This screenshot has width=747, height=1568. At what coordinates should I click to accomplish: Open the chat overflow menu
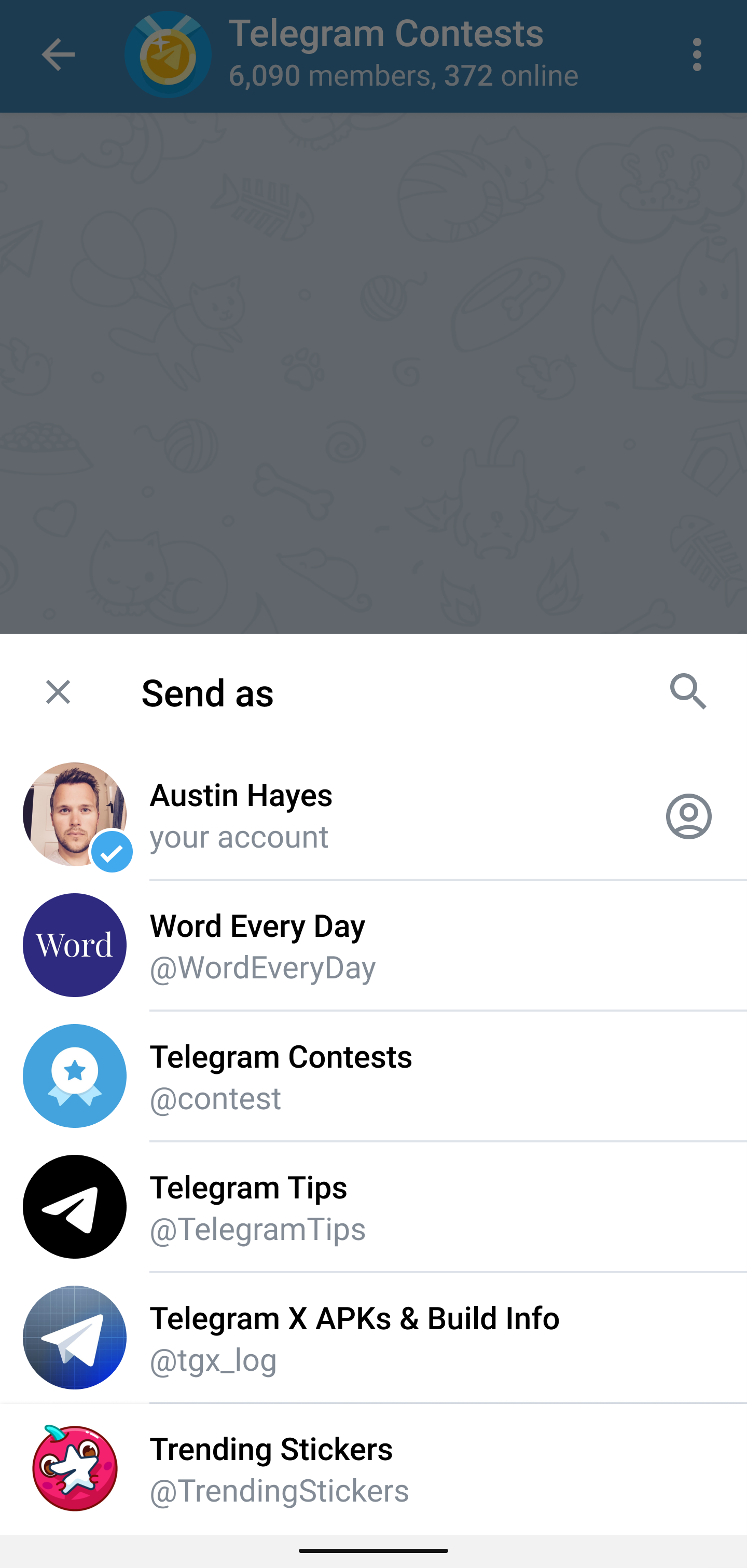tap(697, 55)
